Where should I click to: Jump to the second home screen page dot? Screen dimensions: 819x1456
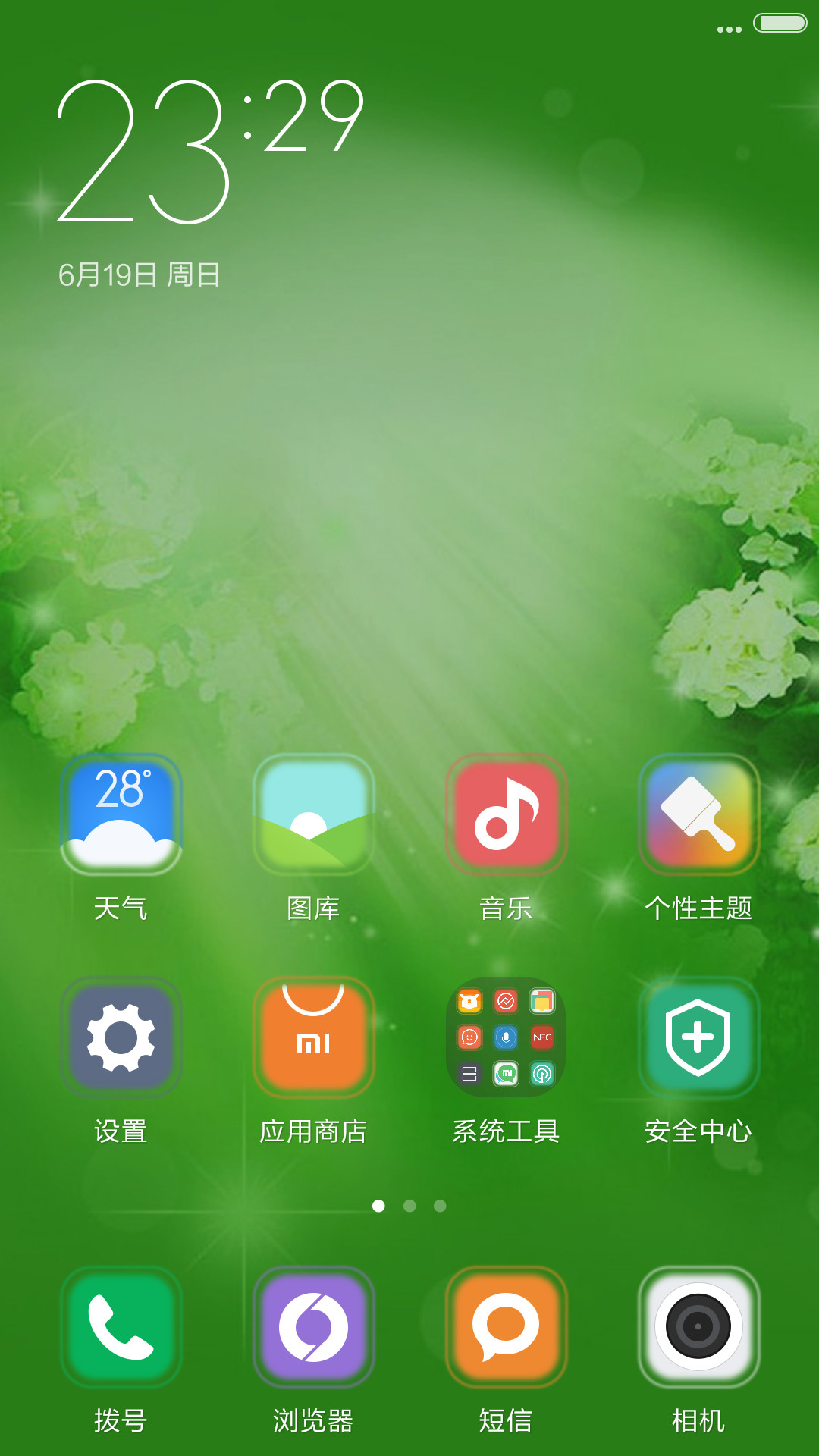coord(409,1206)
